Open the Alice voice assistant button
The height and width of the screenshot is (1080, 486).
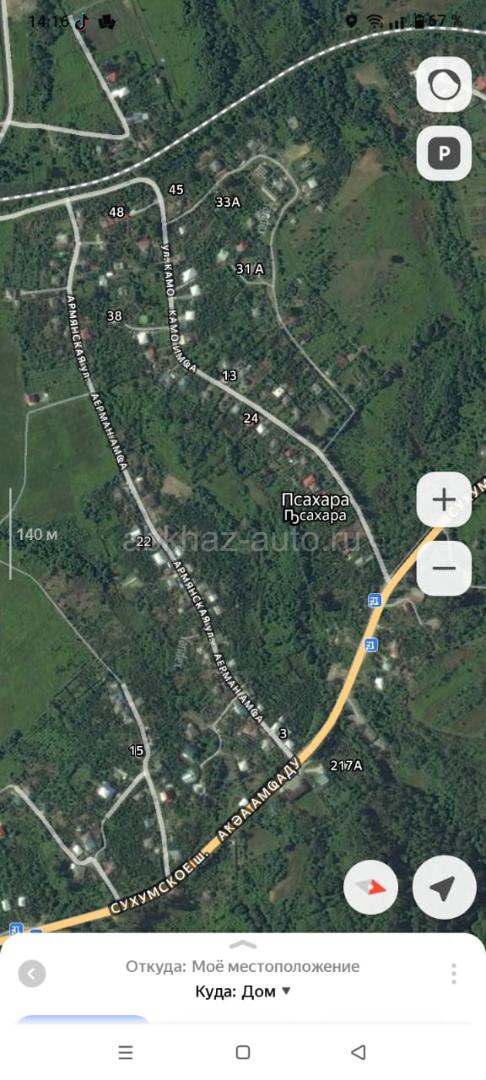(444, 84)
